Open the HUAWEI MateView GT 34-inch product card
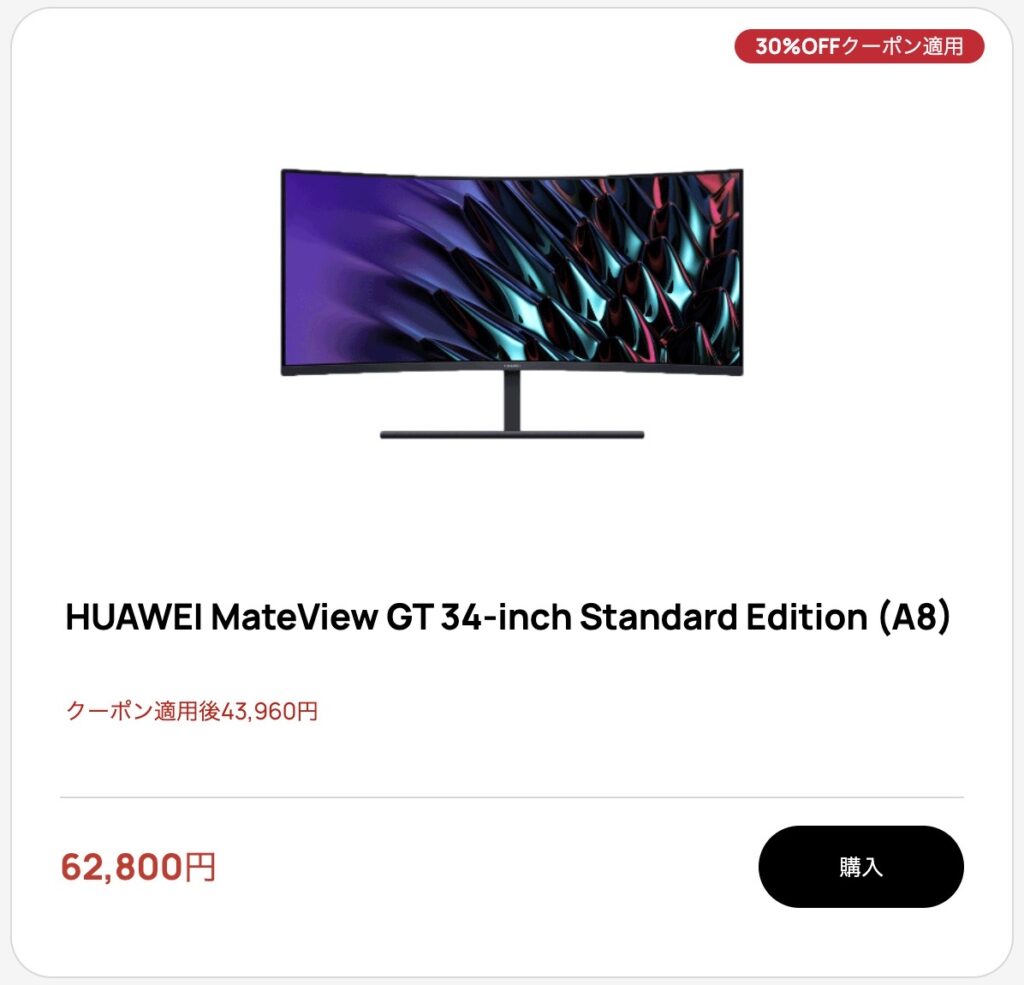This screenshot has height=985, width=1024. pos(507,617)
